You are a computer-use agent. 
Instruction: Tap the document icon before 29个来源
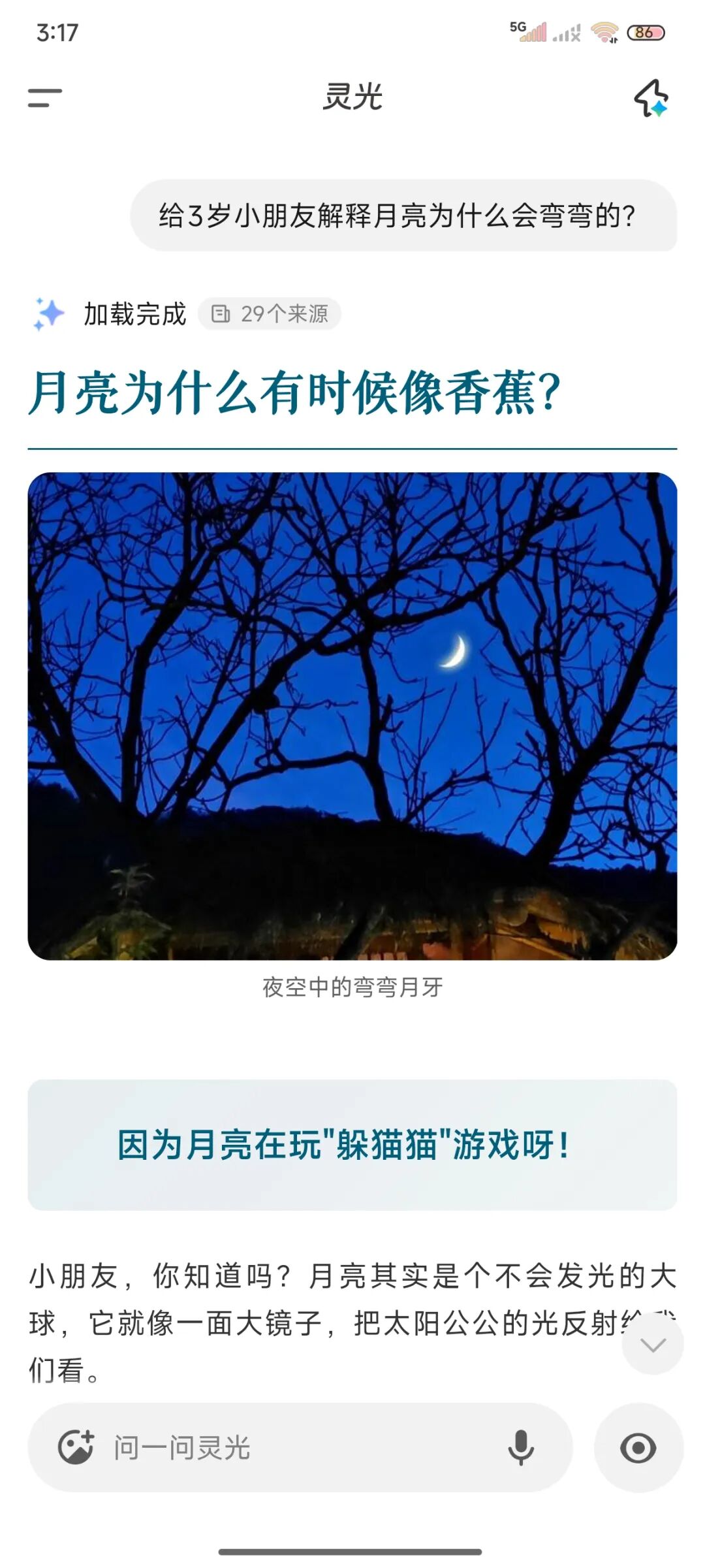[x=222, y=313]
